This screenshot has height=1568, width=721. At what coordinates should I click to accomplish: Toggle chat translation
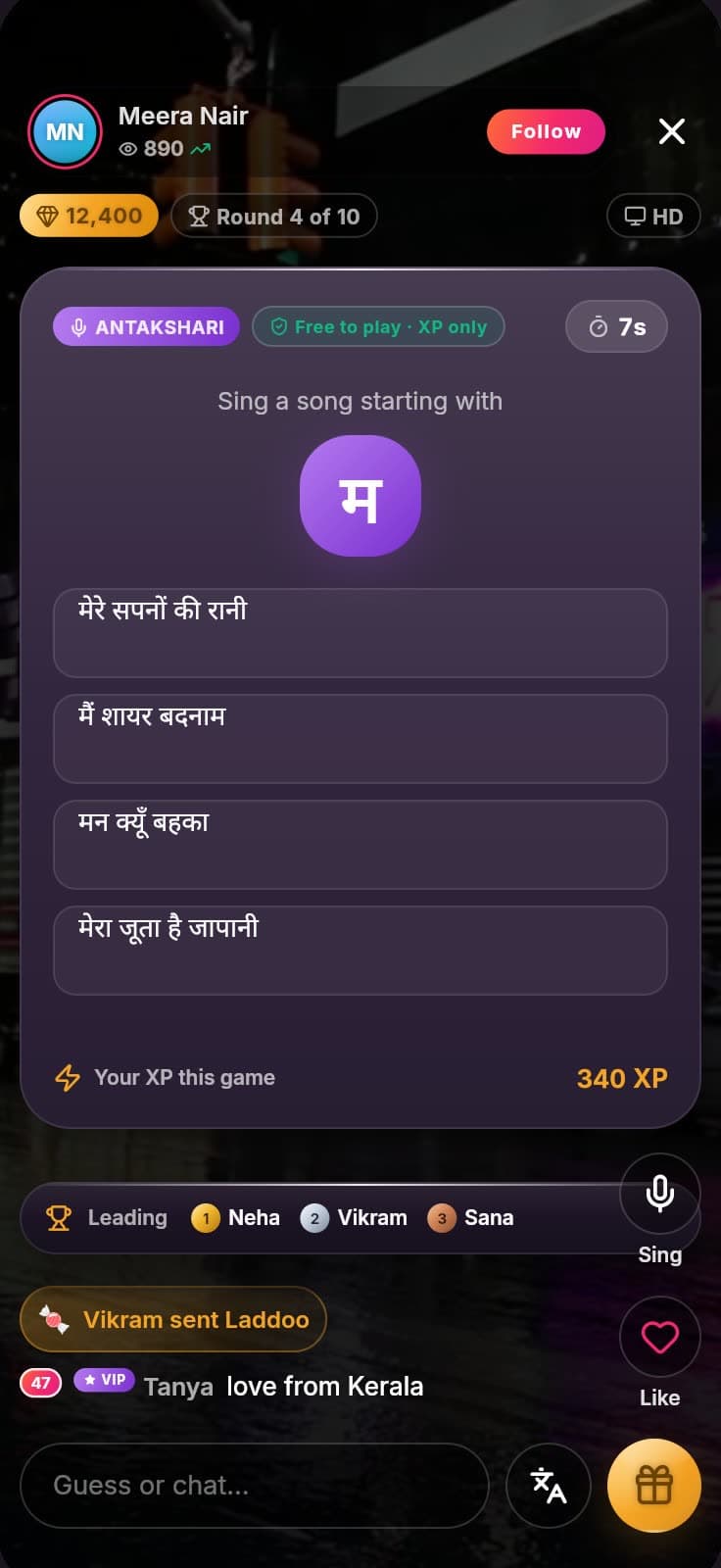coord(549,1485)
